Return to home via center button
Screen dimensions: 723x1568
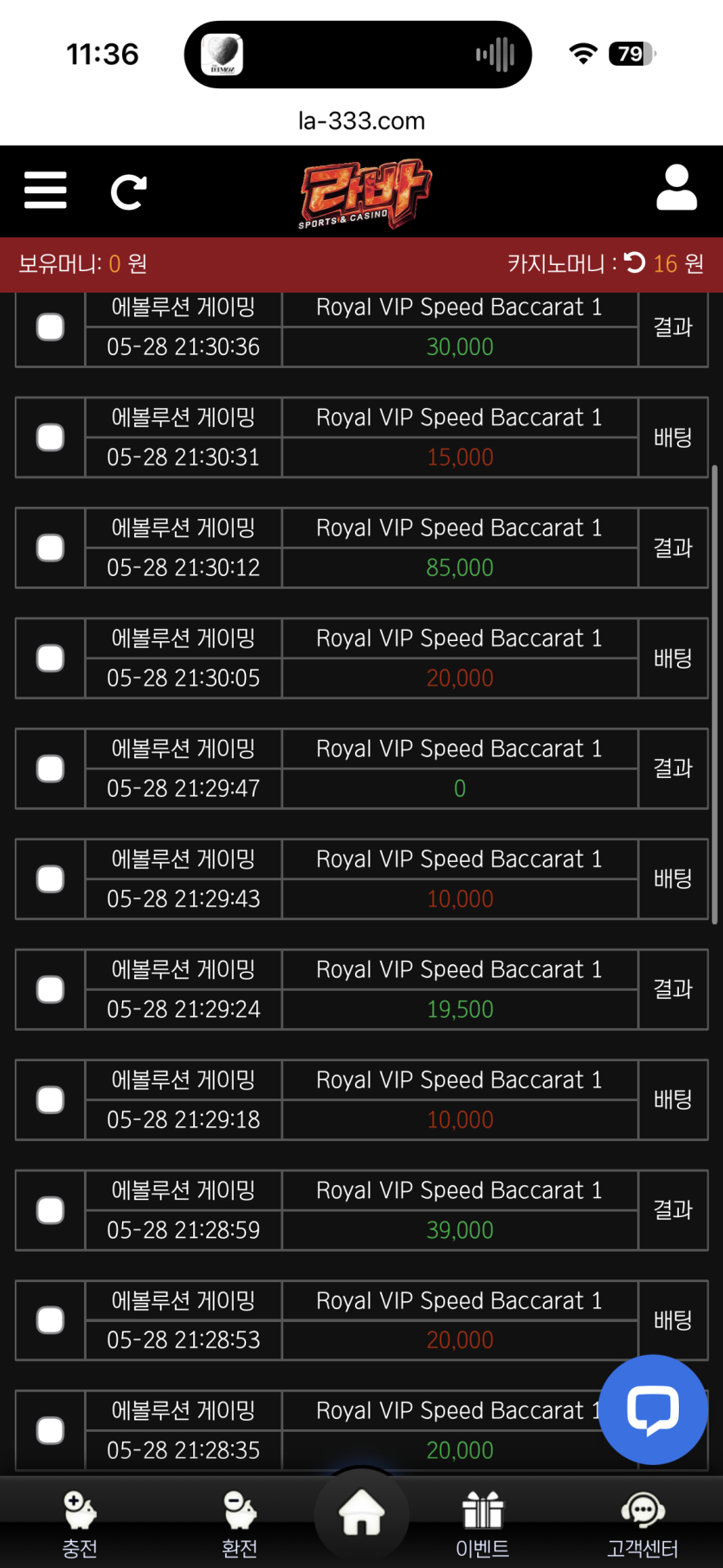[361, 1513]
